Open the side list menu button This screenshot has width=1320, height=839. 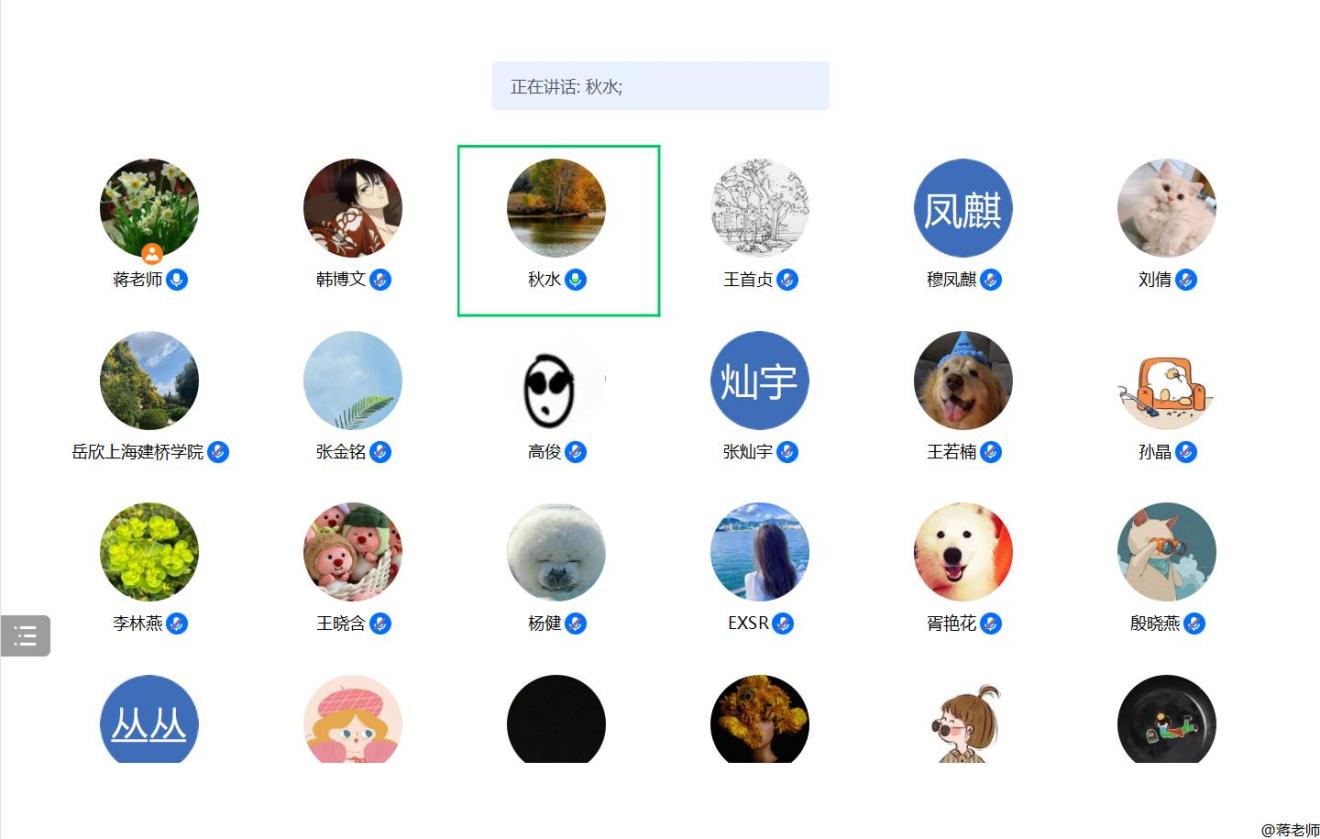[x=25, y=635]
